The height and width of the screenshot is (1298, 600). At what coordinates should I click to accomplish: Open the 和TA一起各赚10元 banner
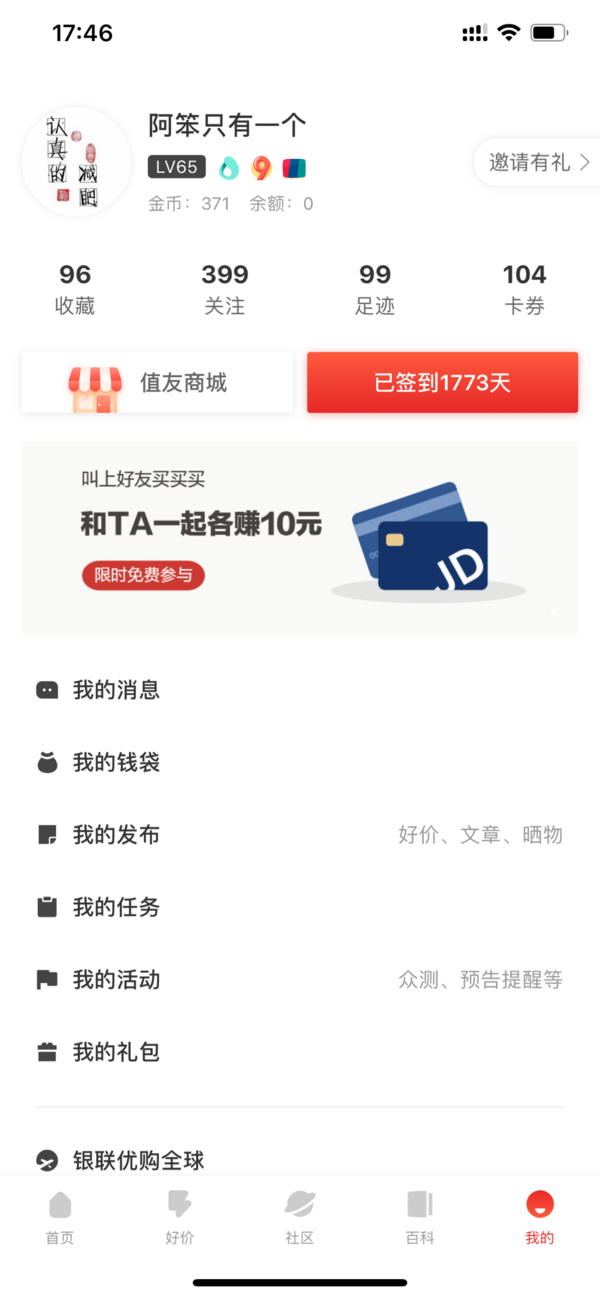pyautogui.click(x=300, y=538)
